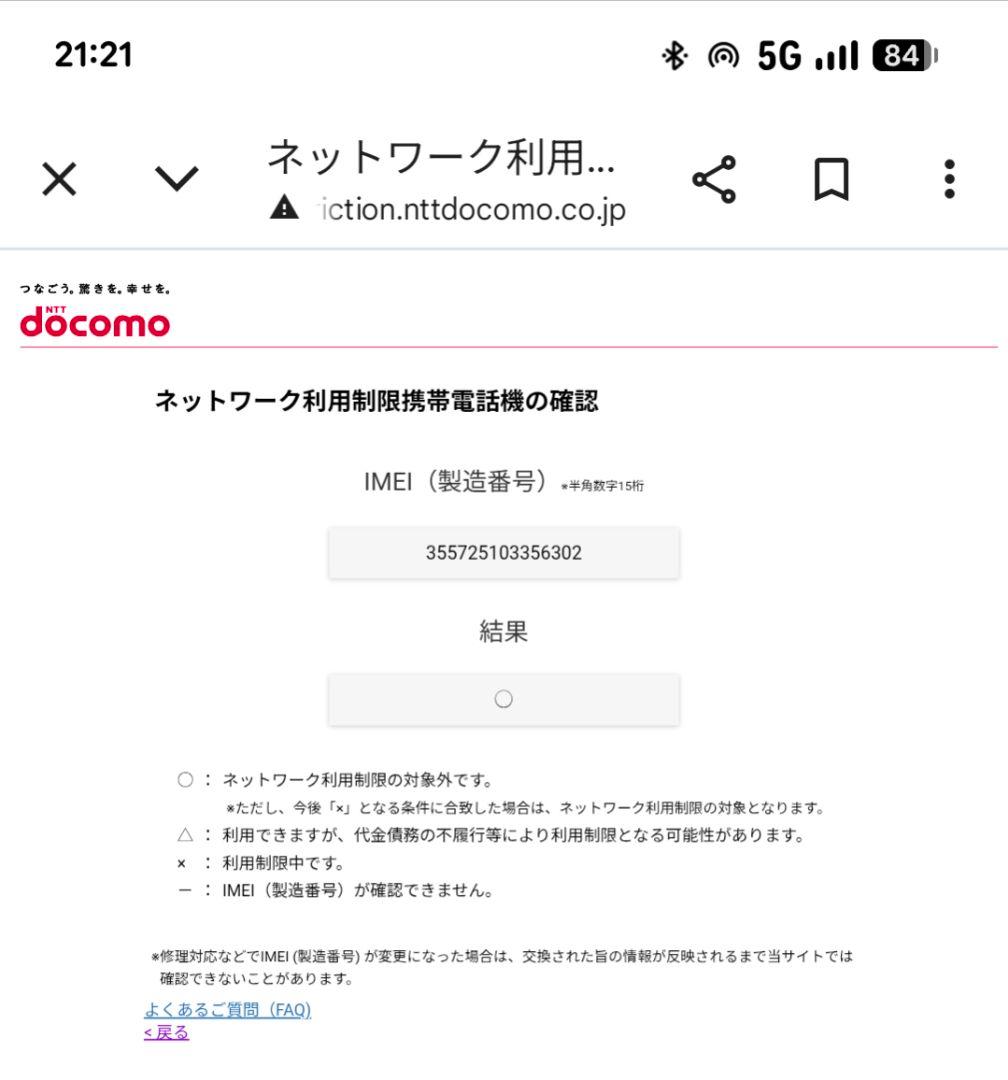
Task: Select the NTT docomo logo
Action: point(95,318)
